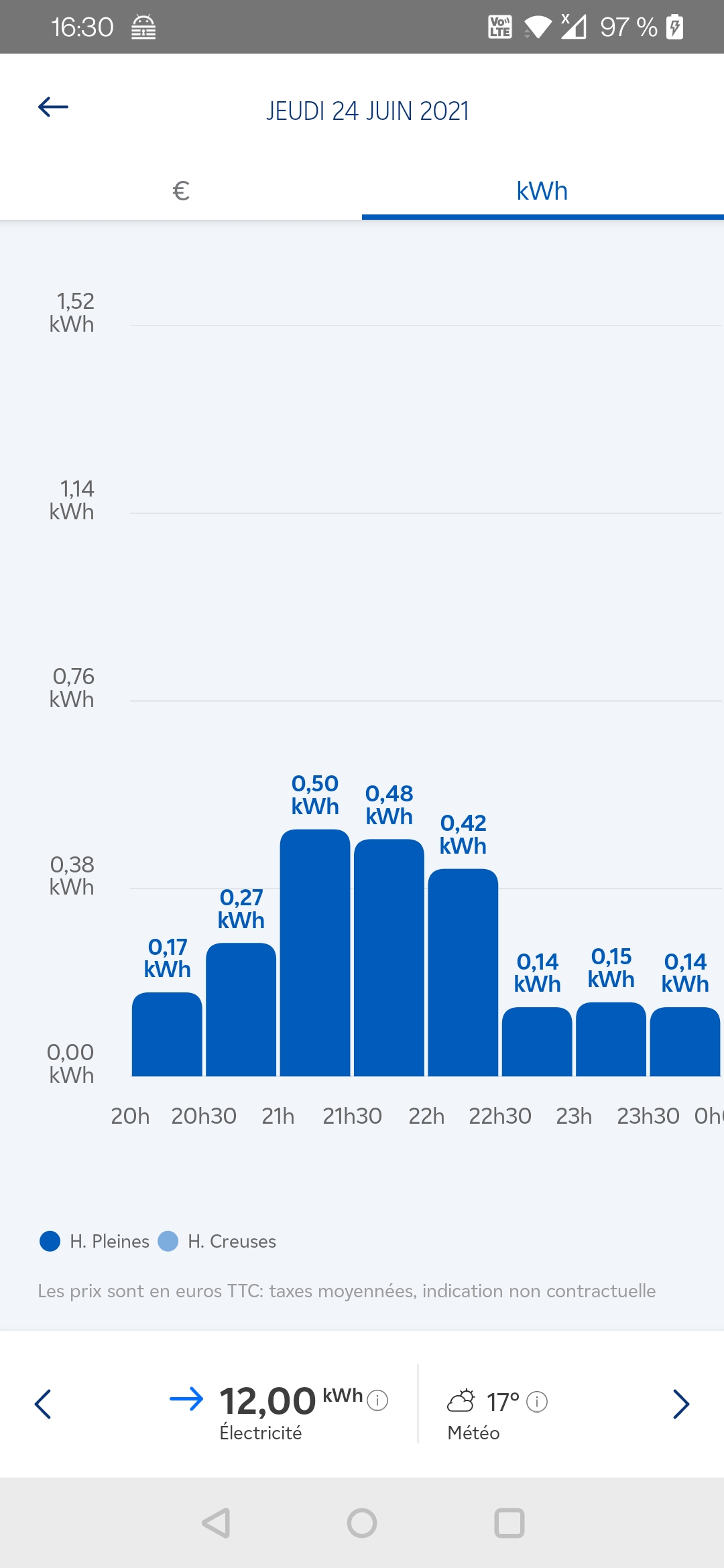Switch to the € tab

[181, 191]
